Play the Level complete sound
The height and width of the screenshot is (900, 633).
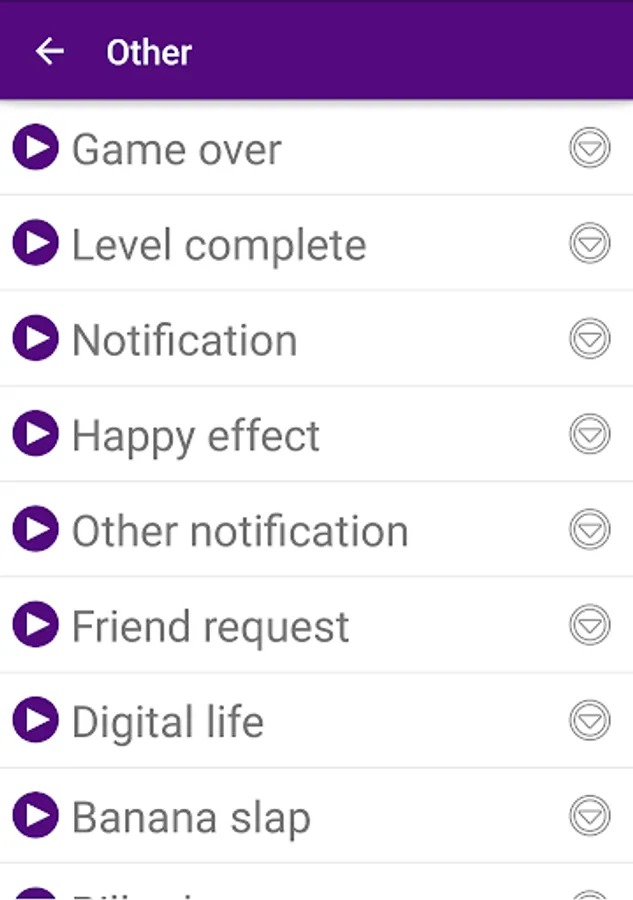[36, 243]
